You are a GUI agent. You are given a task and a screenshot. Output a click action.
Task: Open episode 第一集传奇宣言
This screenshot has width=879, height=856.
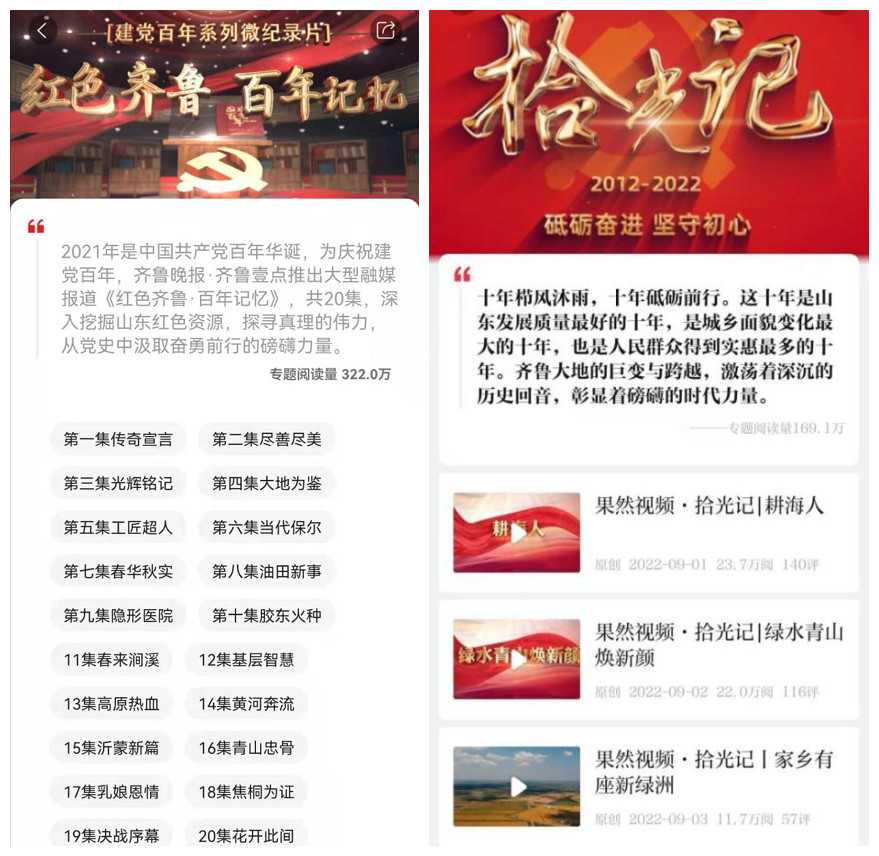pyautogui.click(x=118, y=439)
